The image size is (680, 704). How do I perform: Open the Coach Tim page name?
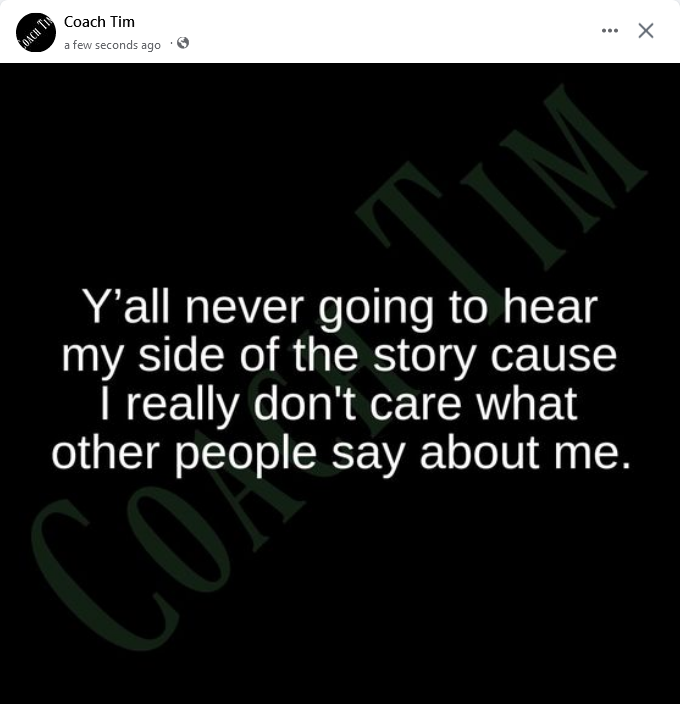click(99, 22)
